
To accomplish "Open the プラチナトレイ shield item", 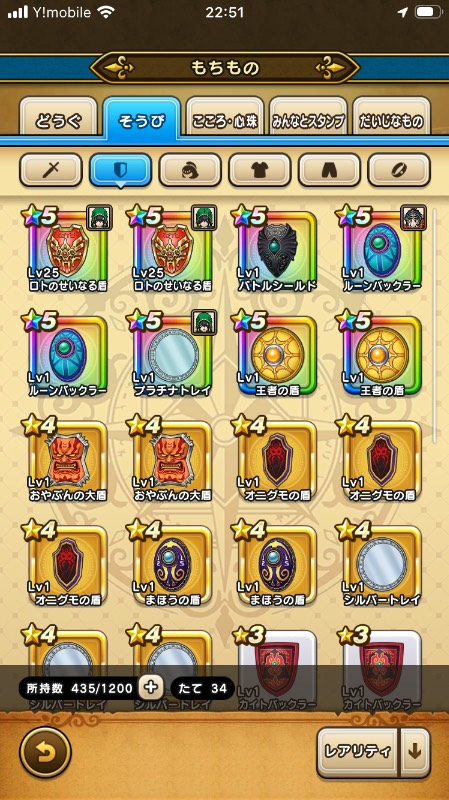I will click(x=172, y=355).
